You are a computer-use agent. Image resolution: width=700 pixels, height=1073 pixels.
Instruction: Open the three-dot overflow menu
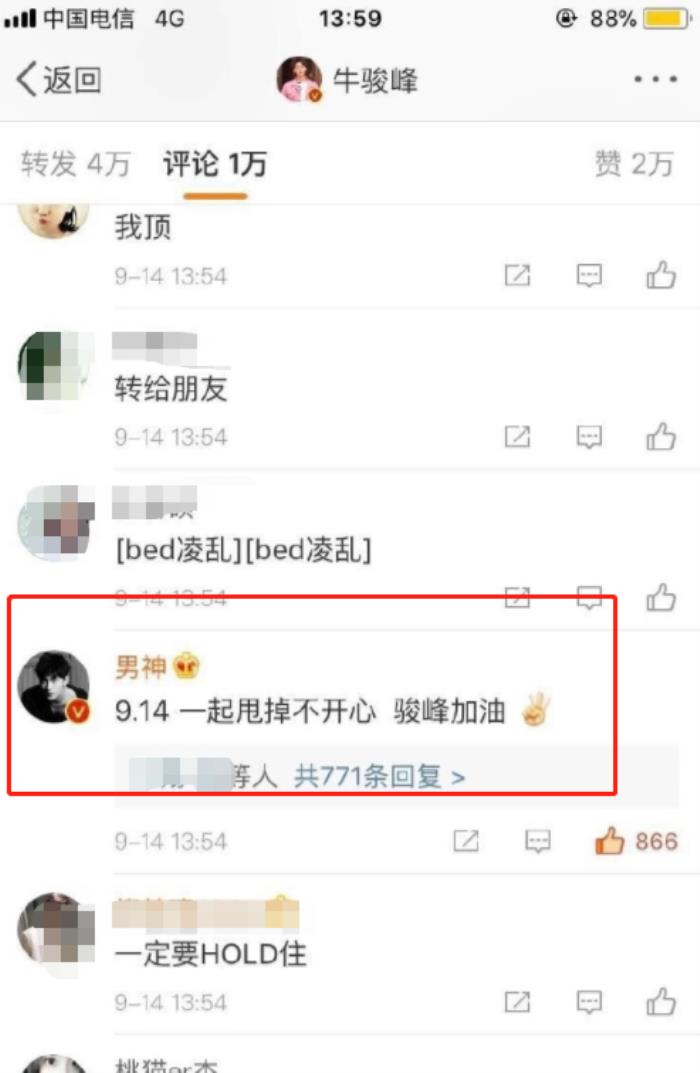pyautogui.click(x=655, y=80)
